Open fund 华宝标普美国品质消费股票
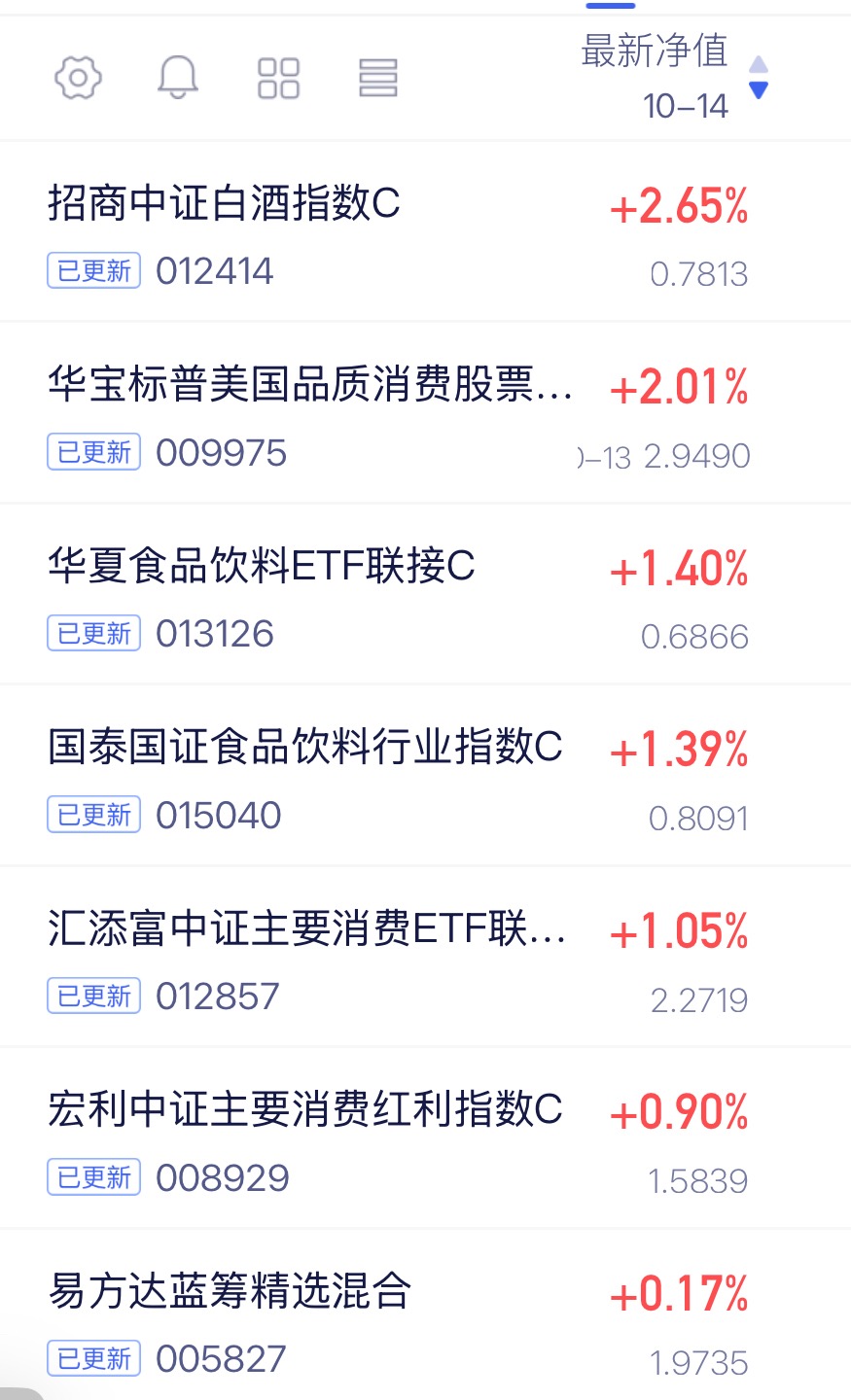The width and height of the screenshot is (851, 1400). pyautogui.click(x=425, y=413)
